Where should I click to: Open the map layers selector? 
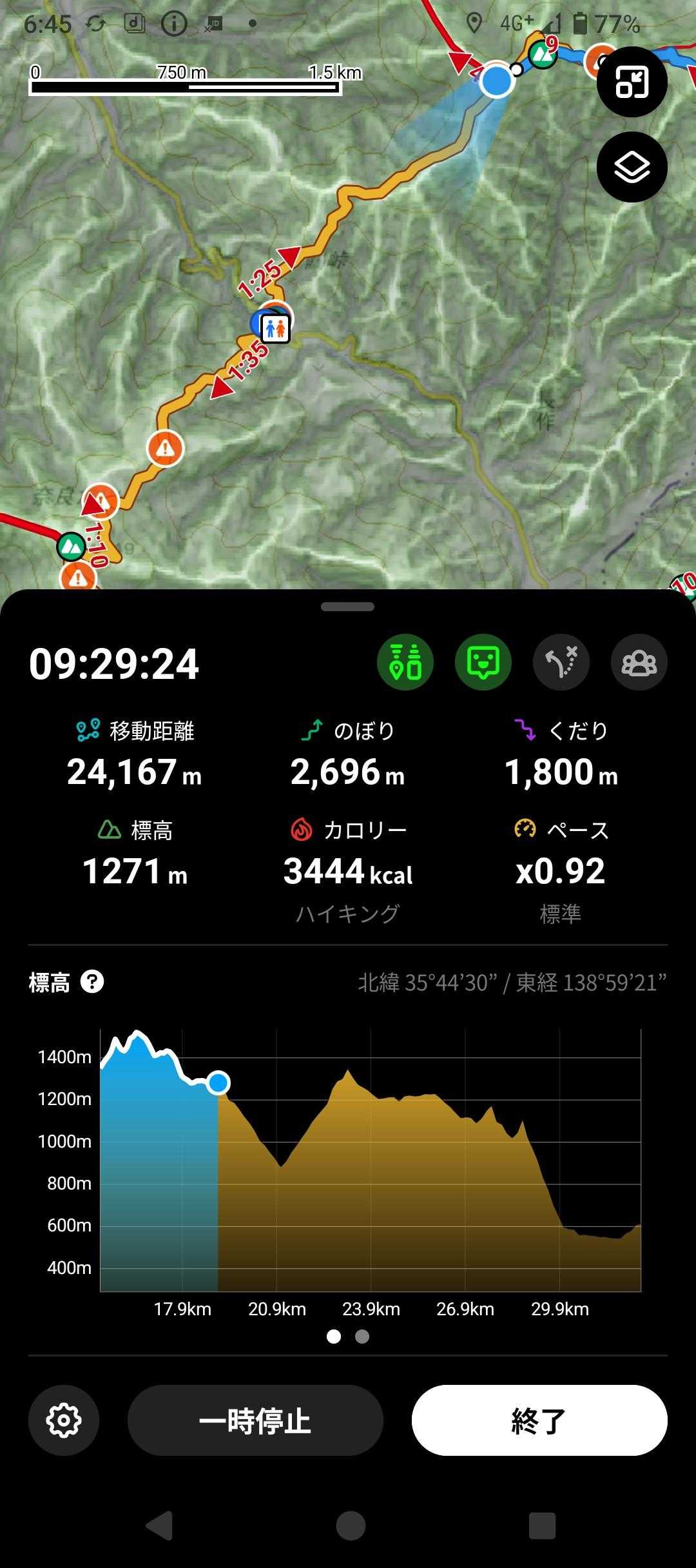632,167
